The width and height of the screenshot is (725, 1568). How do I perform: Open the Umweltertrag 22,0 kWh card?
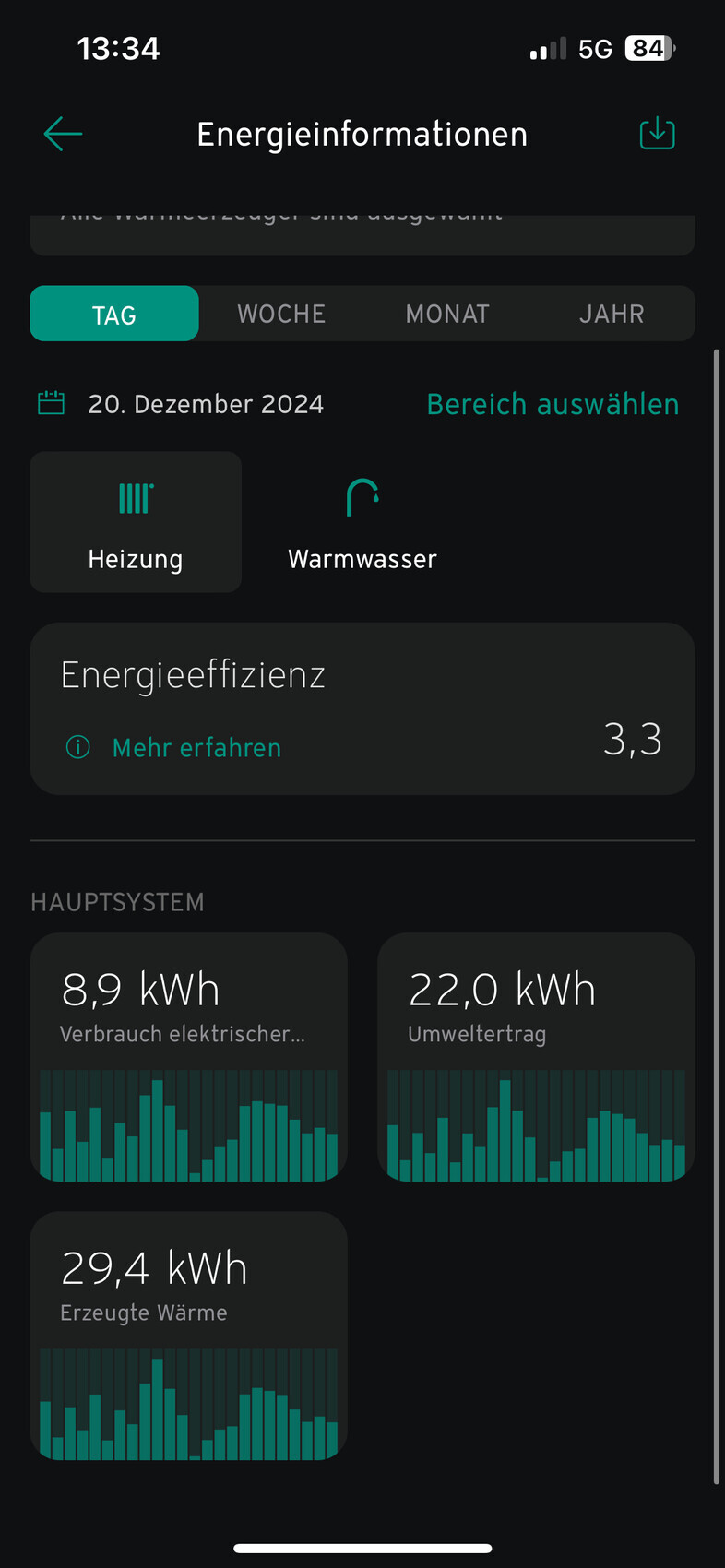(536, 1057)
